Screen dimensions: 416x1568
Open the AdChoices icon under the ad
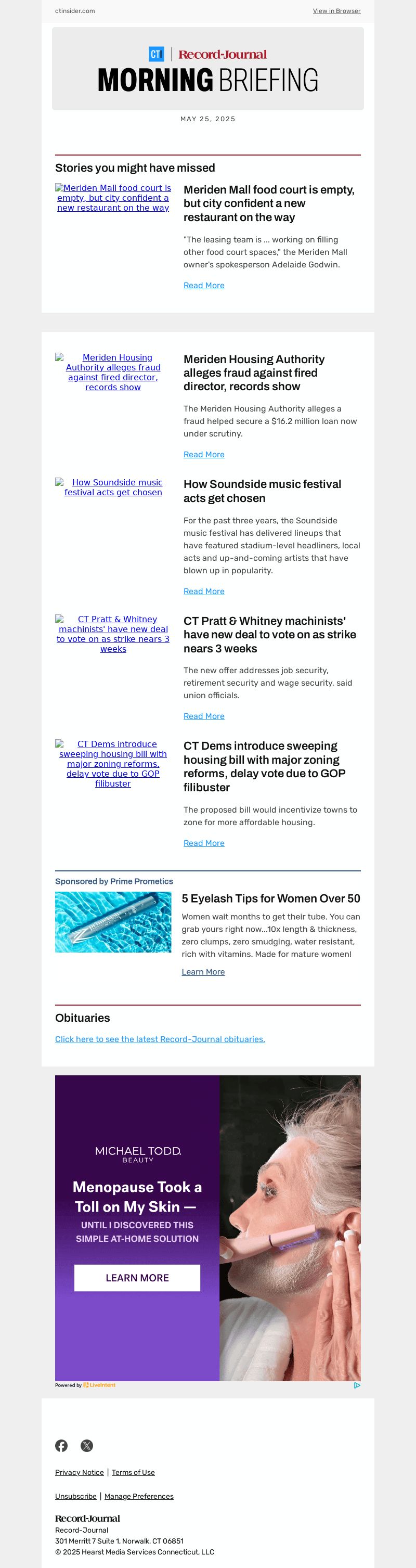point(357,1385)
